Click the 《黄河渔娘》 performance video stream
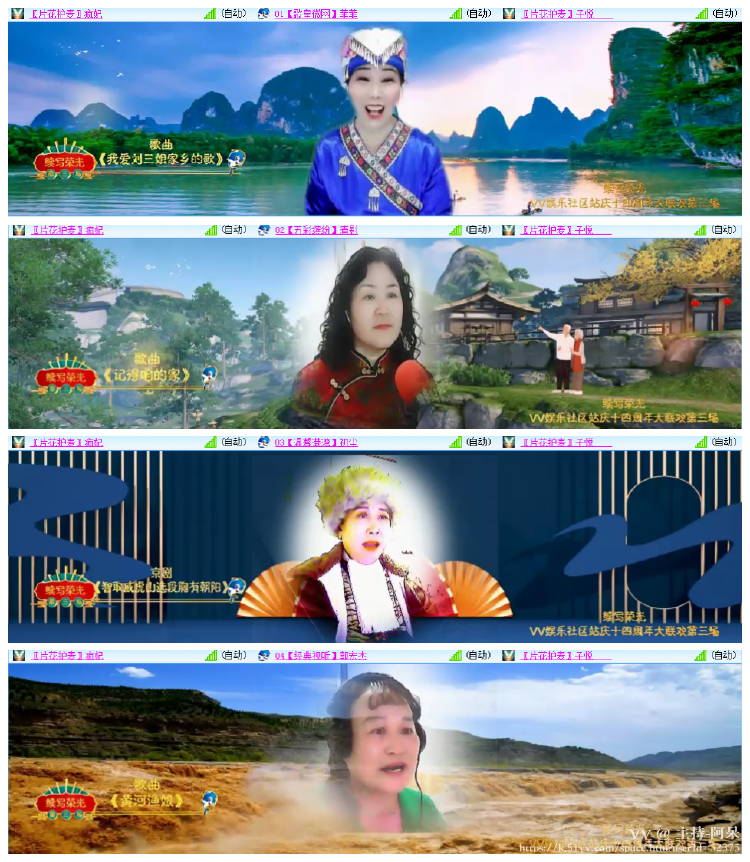 (x=375, y=760)
